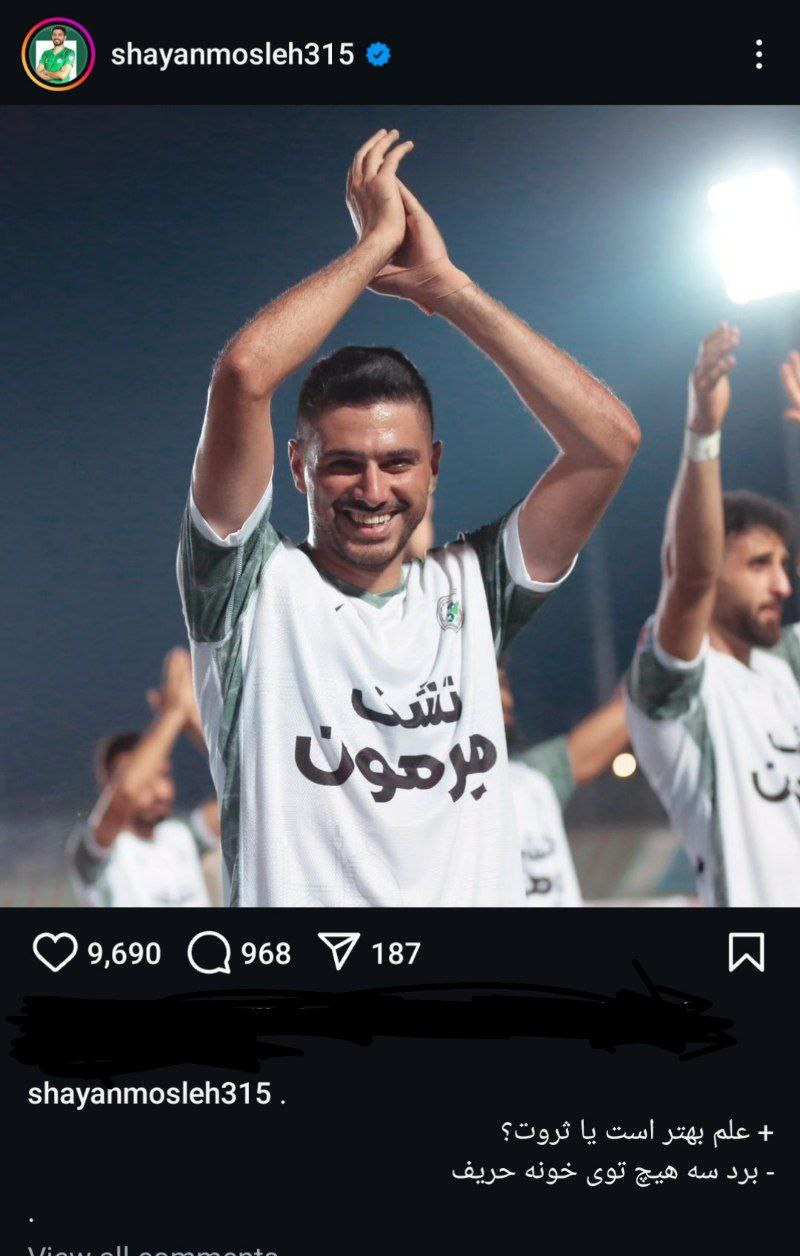Screen dimensions: 800x1256
Task: Open the post photo
Action: [x=400, y=505]
